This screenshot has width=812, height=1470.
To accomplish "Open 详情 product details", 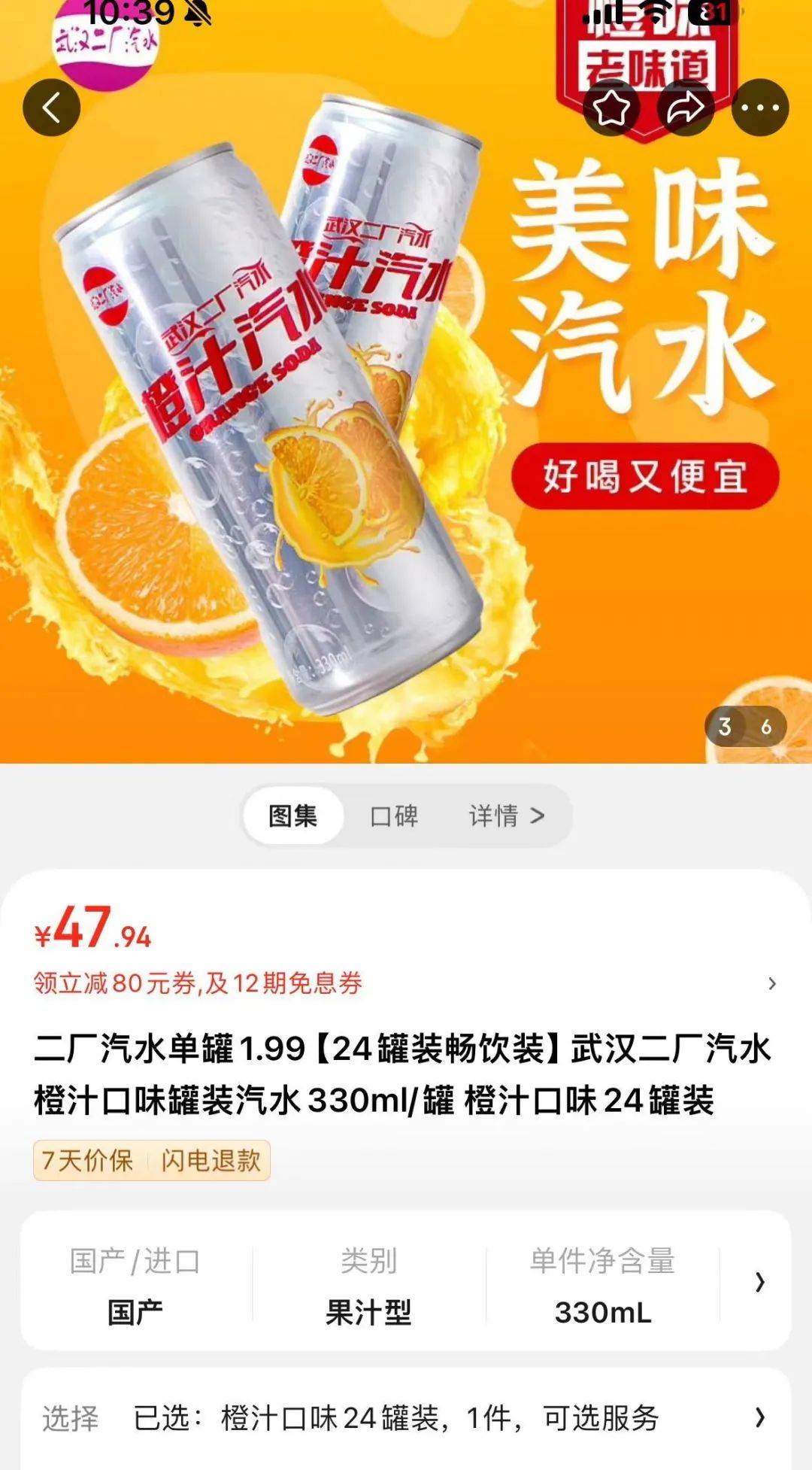I will click(x=506, y=815).
